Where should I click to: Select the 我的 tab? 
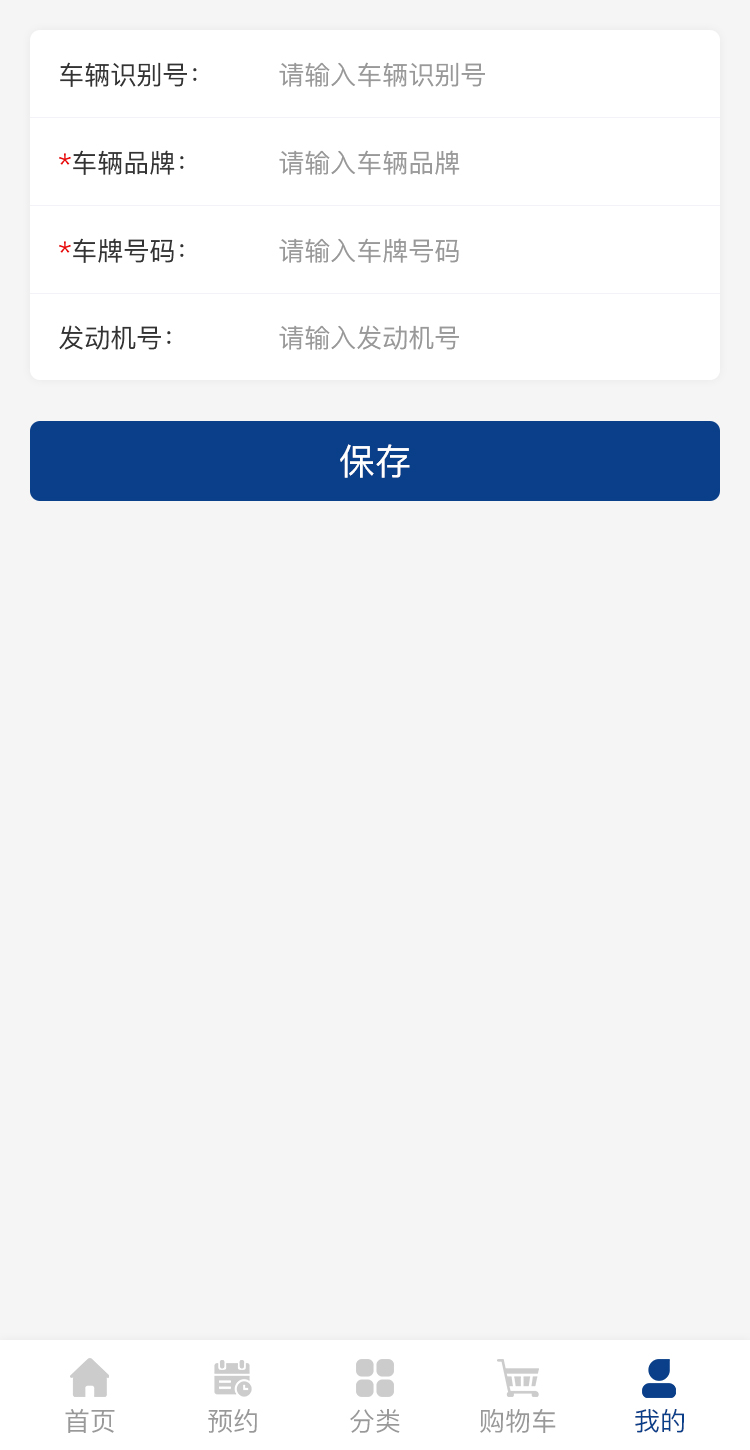pos(660,1396)
